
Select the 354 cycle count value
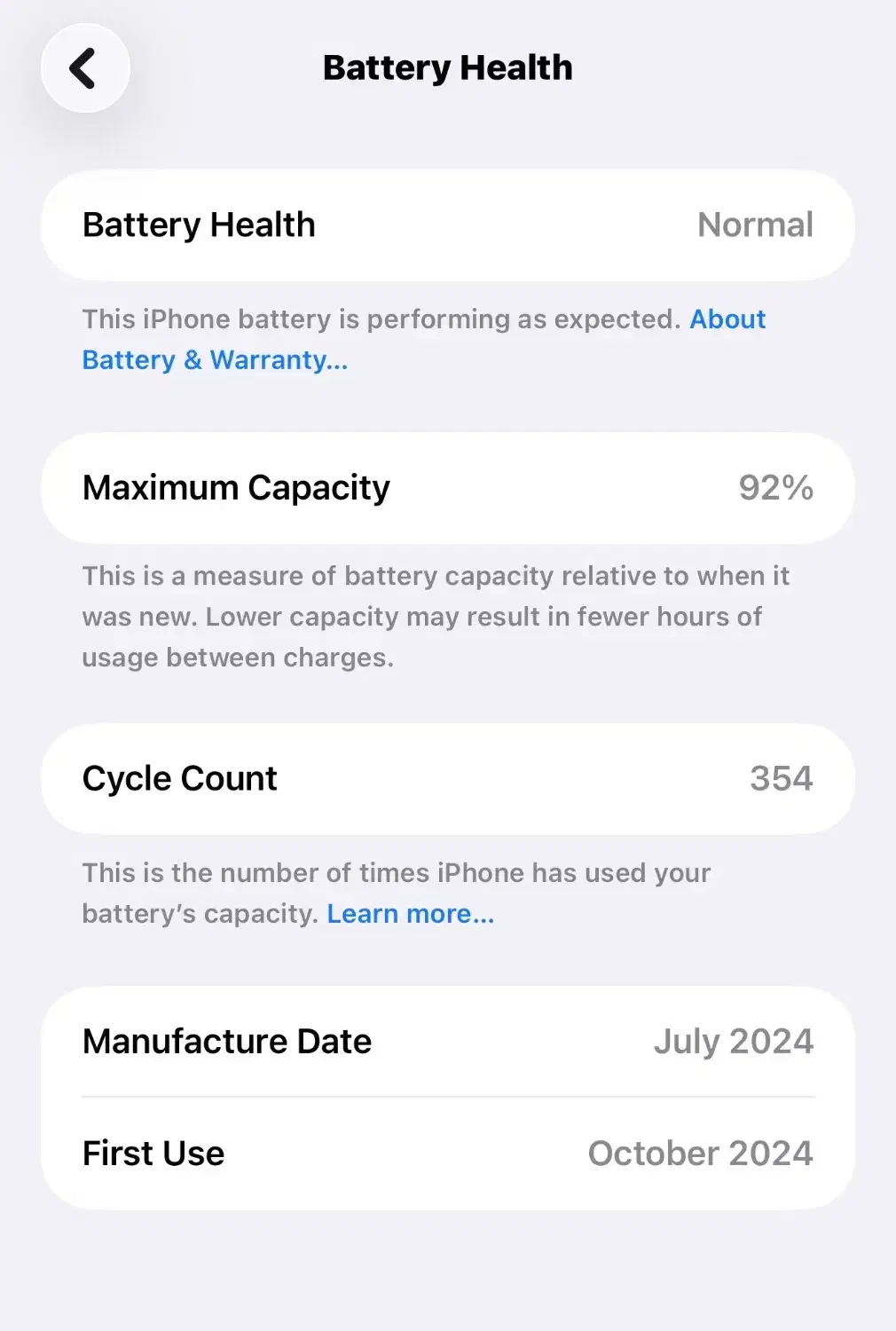click(780, 778)
